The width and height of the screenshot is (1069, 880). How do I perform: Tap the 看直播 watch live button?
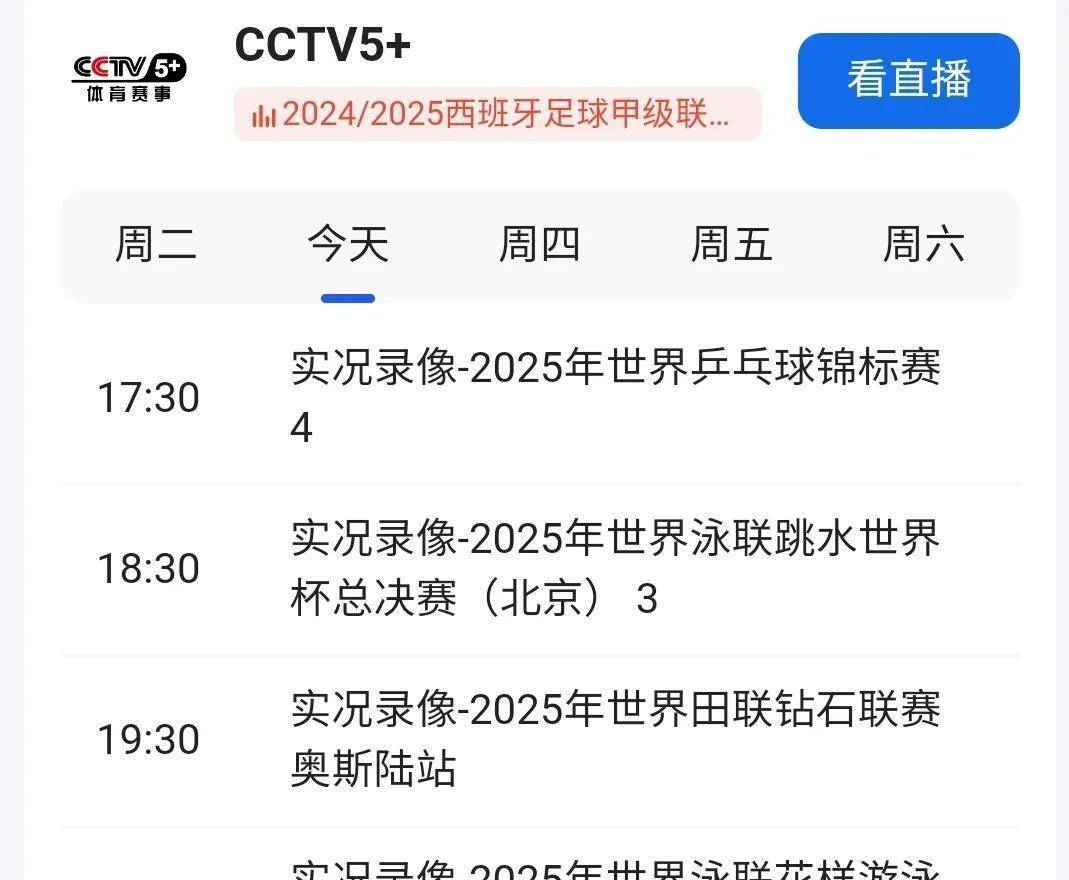click(x=908, y=80)
